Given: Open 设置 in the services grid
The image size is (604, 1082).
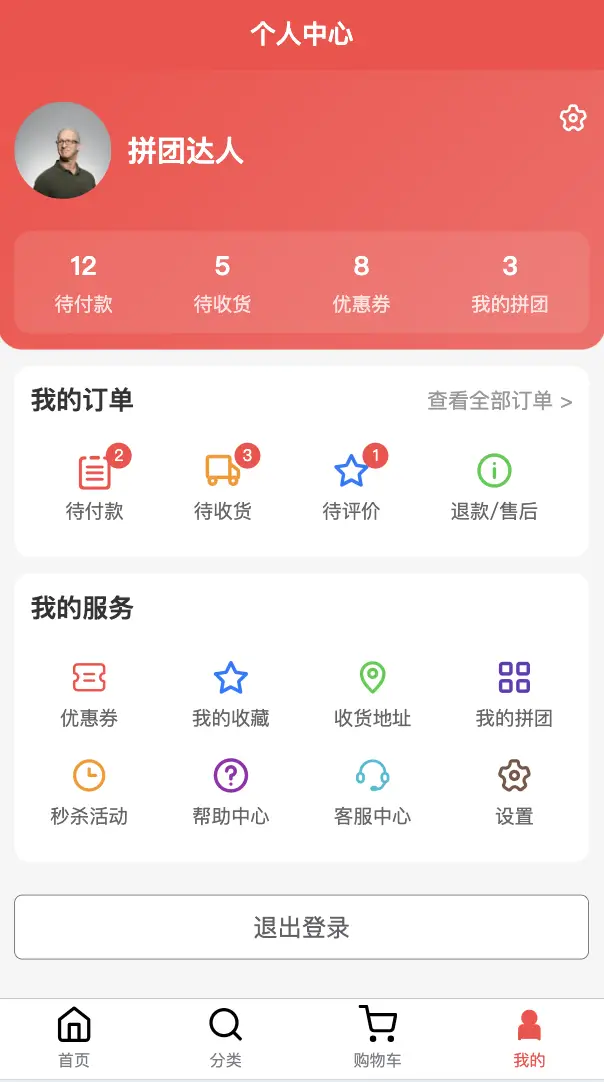Looking at the screenshot, I should pos(514,791).
